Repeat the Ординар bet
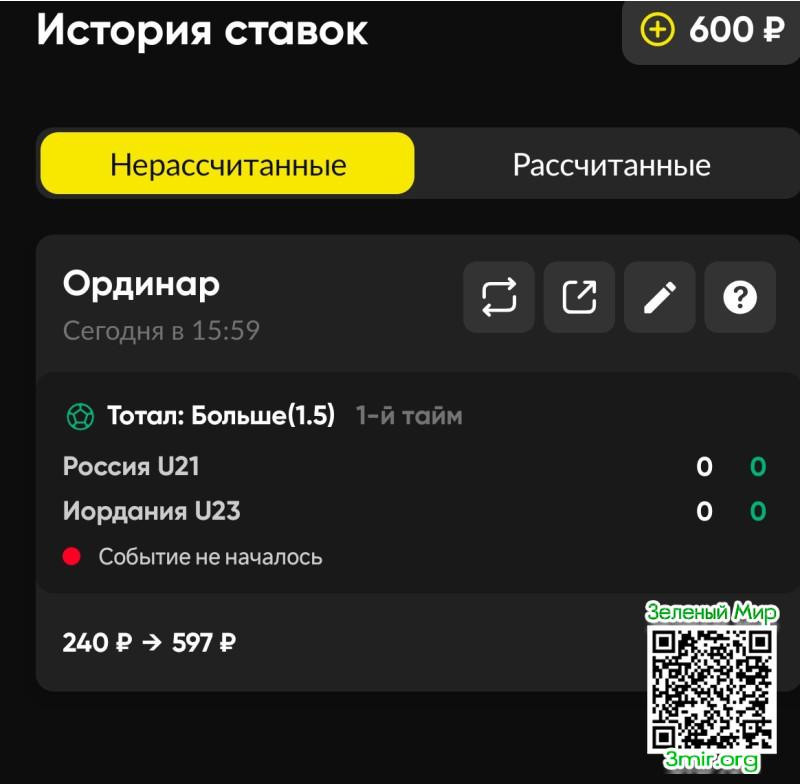The image size is (800, 784). [x=499, y=297]
